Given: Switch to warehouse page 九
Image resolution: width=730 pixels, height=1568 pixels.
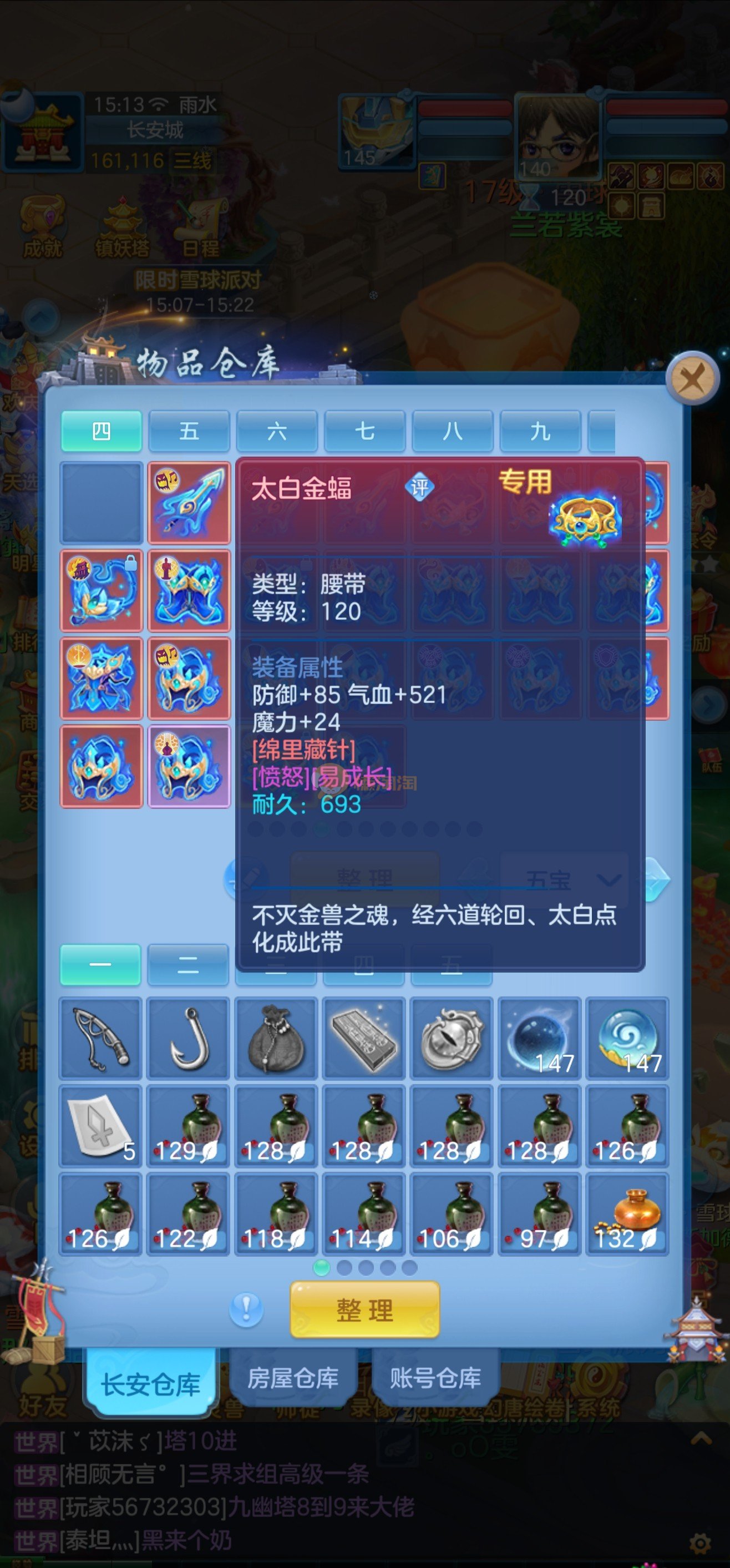Looking at the screenshot, I should coord(540,432).
